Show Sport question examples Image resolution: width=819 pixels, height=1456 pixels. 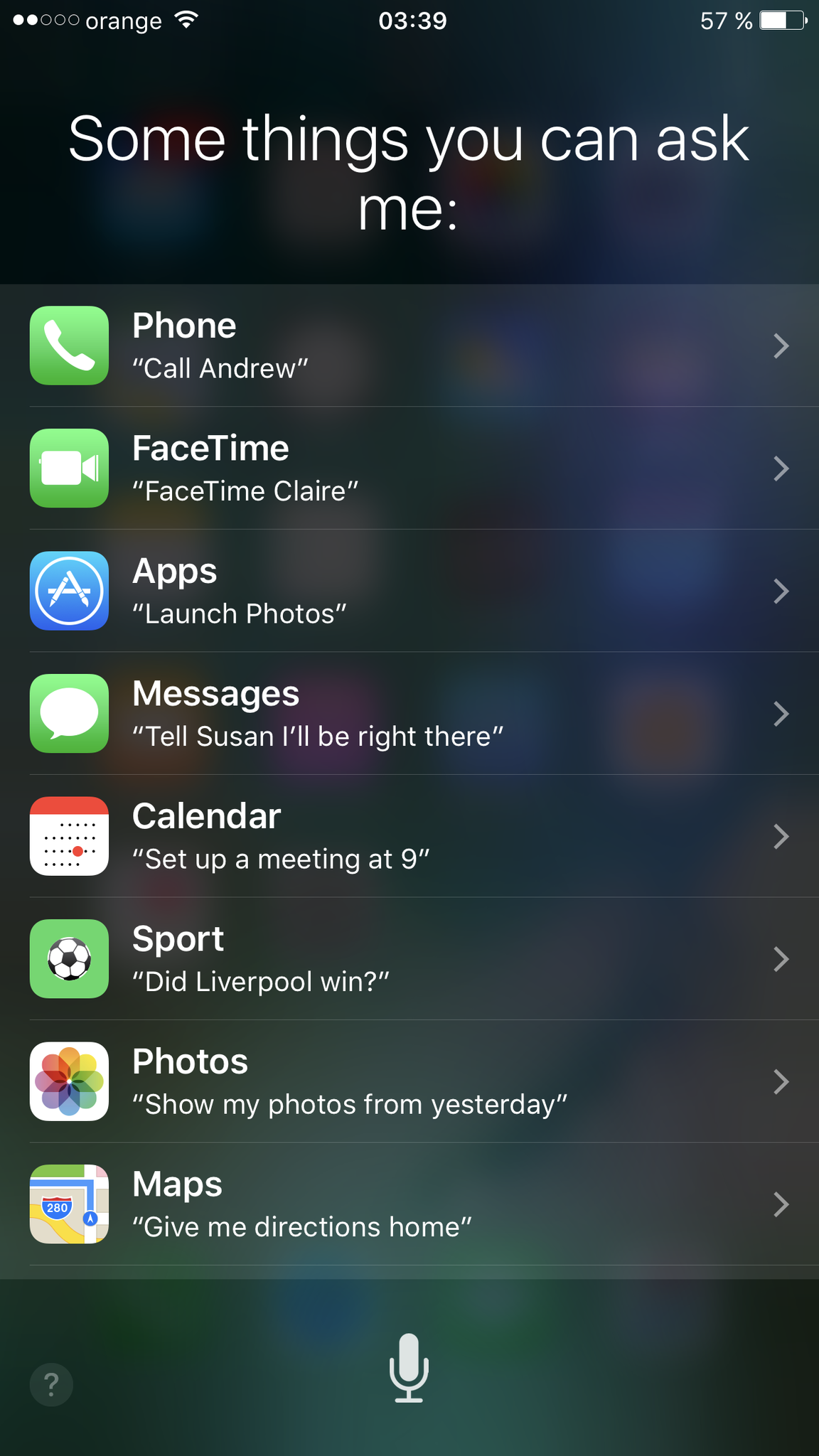click(409, 959)
